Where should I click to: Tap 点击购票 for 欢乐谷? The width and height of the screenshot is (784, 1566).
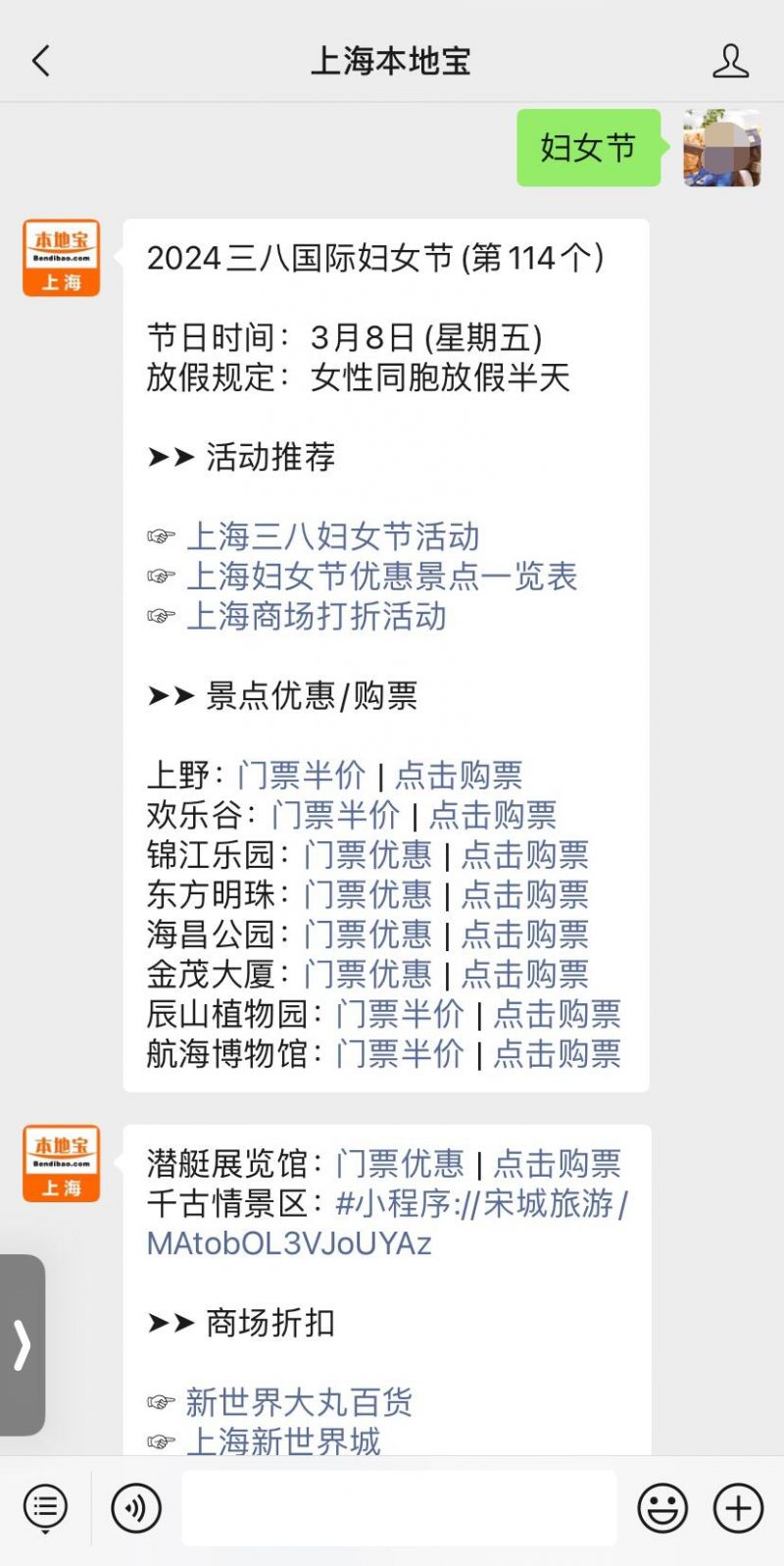tap(492, 815)
